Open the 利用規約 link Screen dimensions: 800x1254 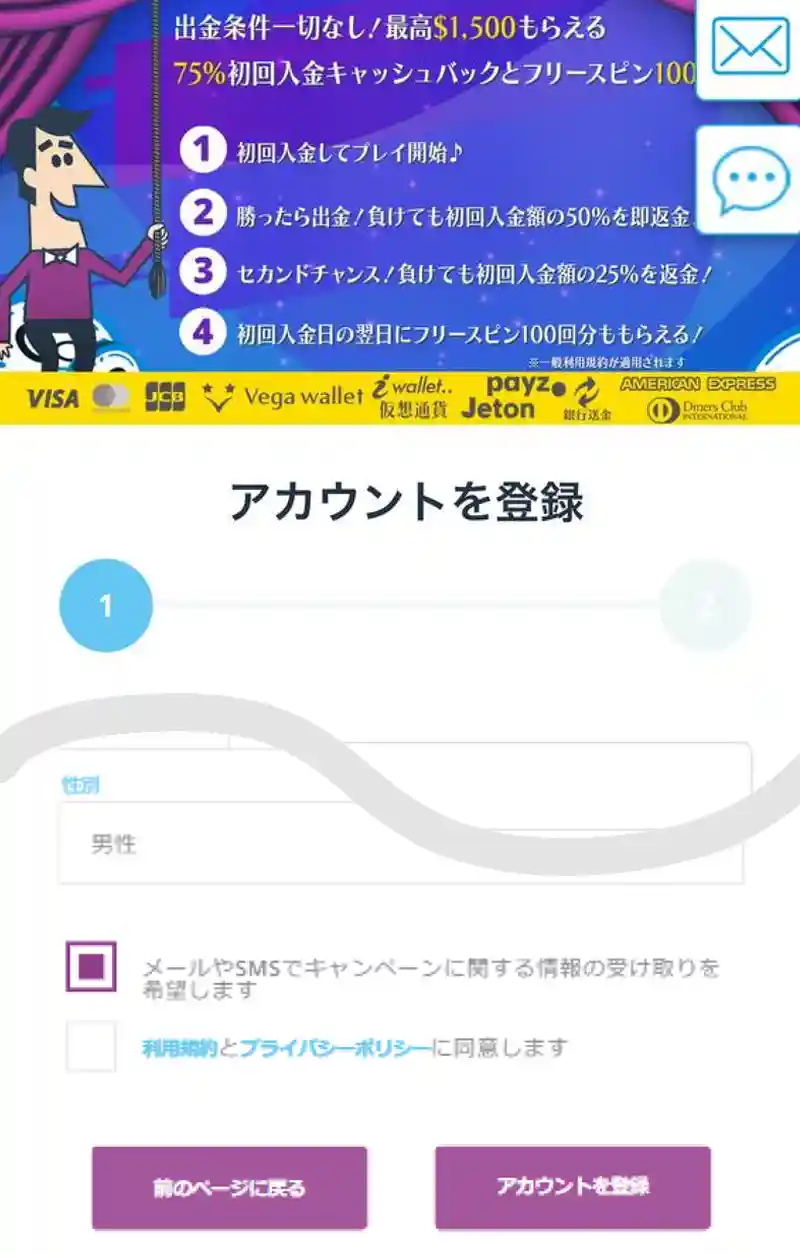click(x=180, y=1048)
